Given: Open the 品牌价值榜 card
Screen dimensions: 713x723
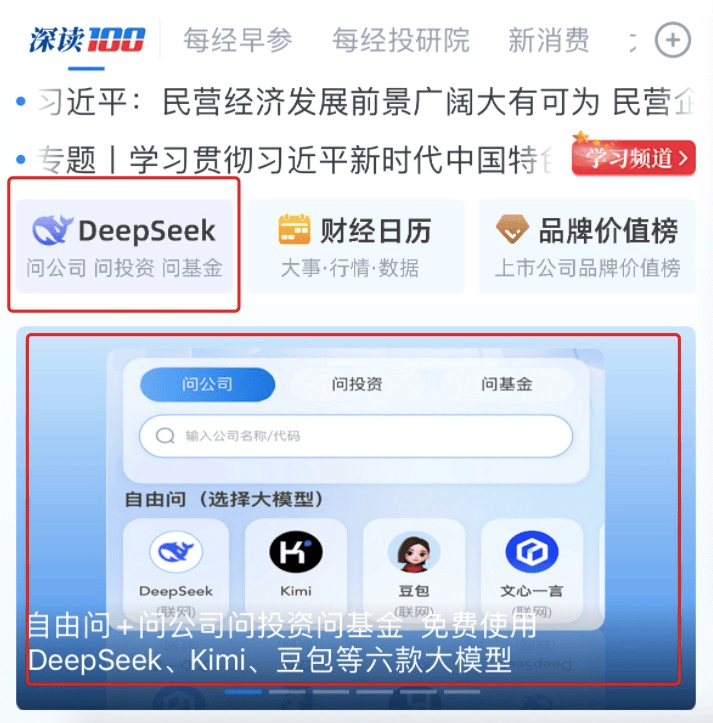Looking at the screenshot, I should point(588,246).
